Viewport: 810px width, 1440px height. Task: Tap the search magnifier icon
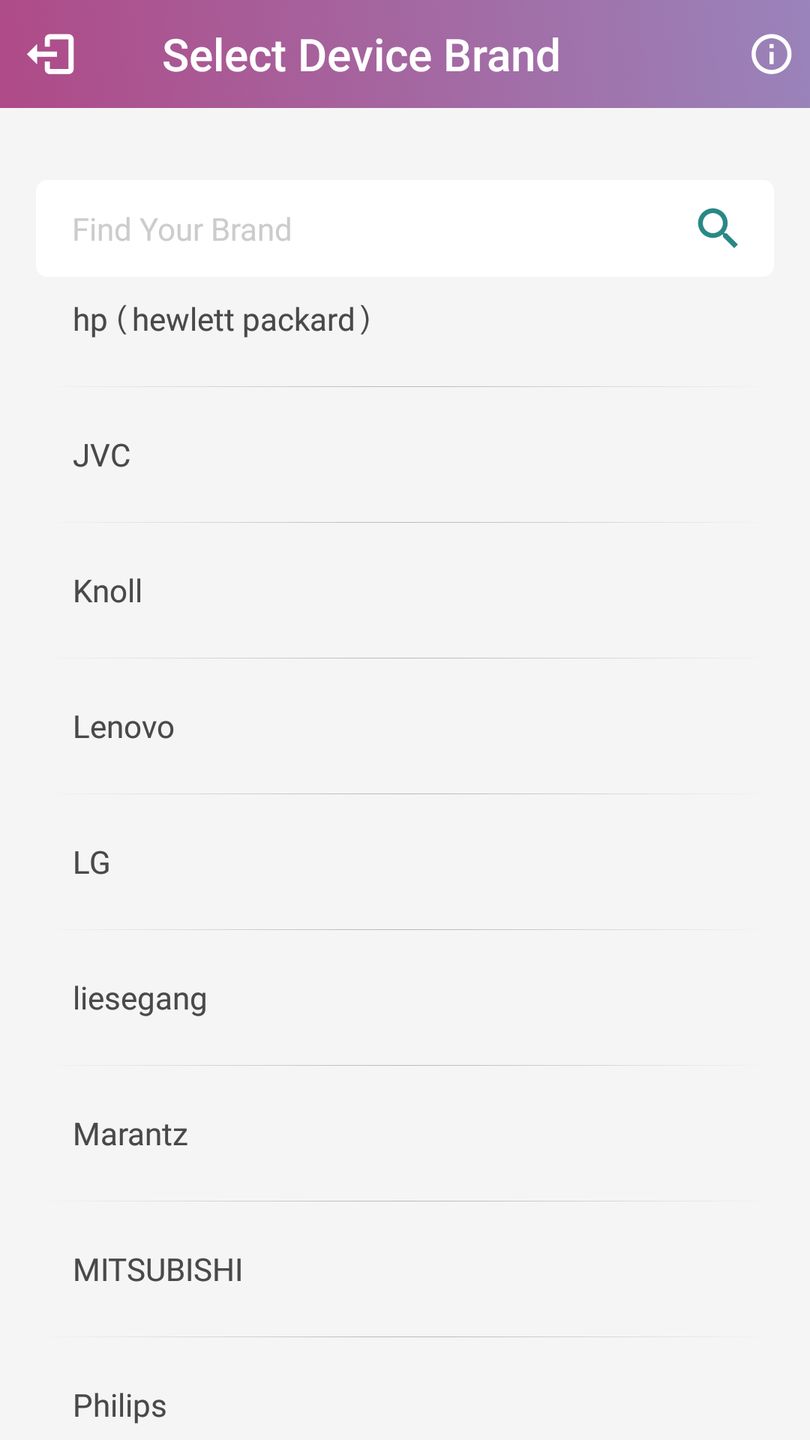[717, 229]
